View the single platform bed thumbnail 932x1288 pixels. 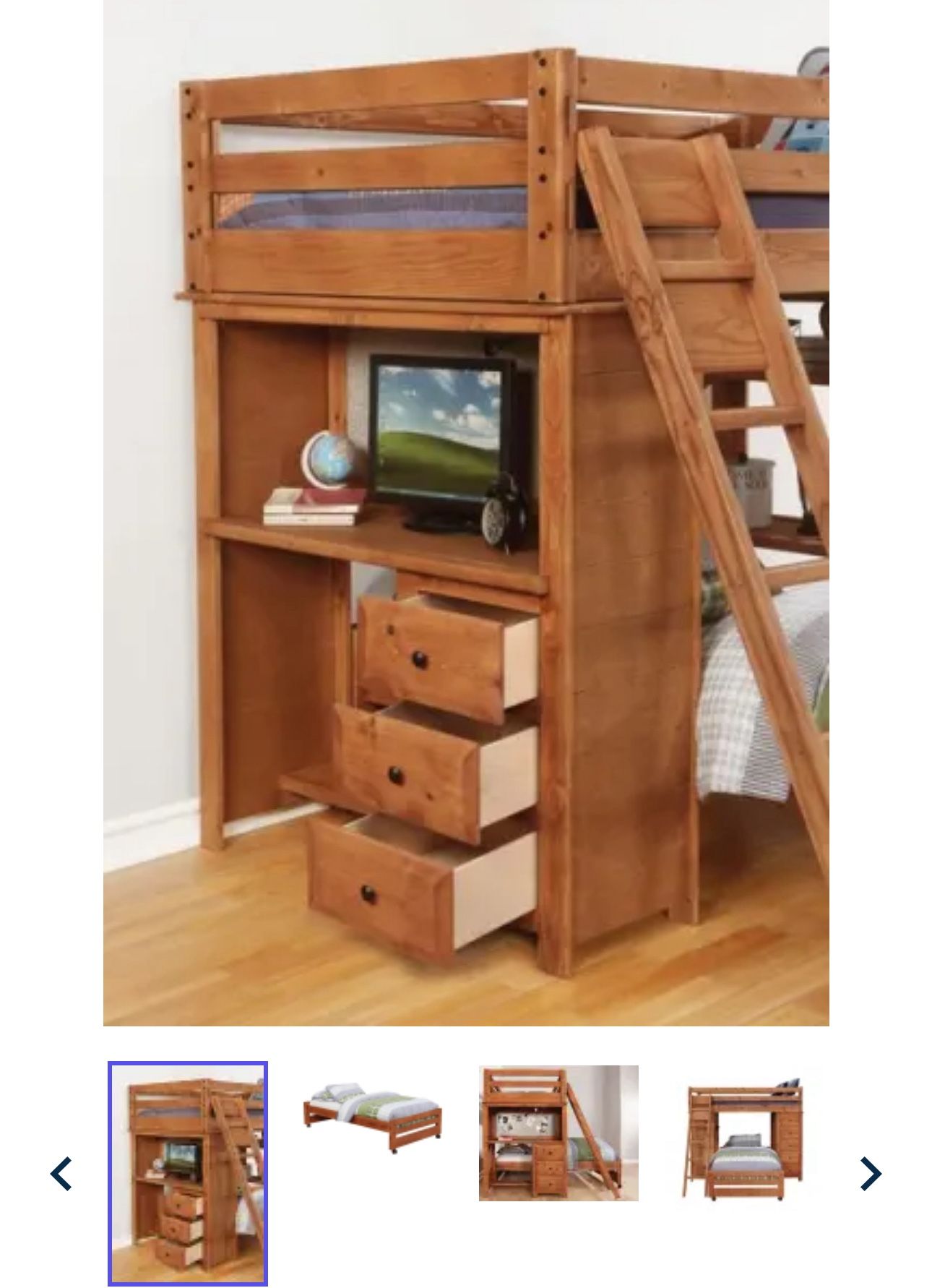coord(373,1117)
